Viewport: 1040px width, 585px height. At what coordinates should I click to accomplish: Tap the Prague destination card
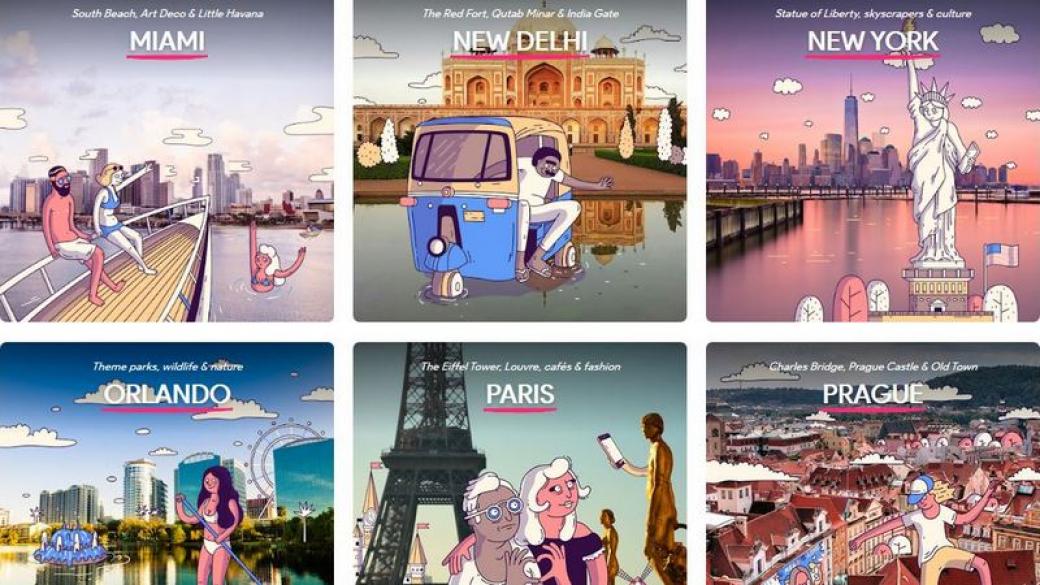[872, 463]
